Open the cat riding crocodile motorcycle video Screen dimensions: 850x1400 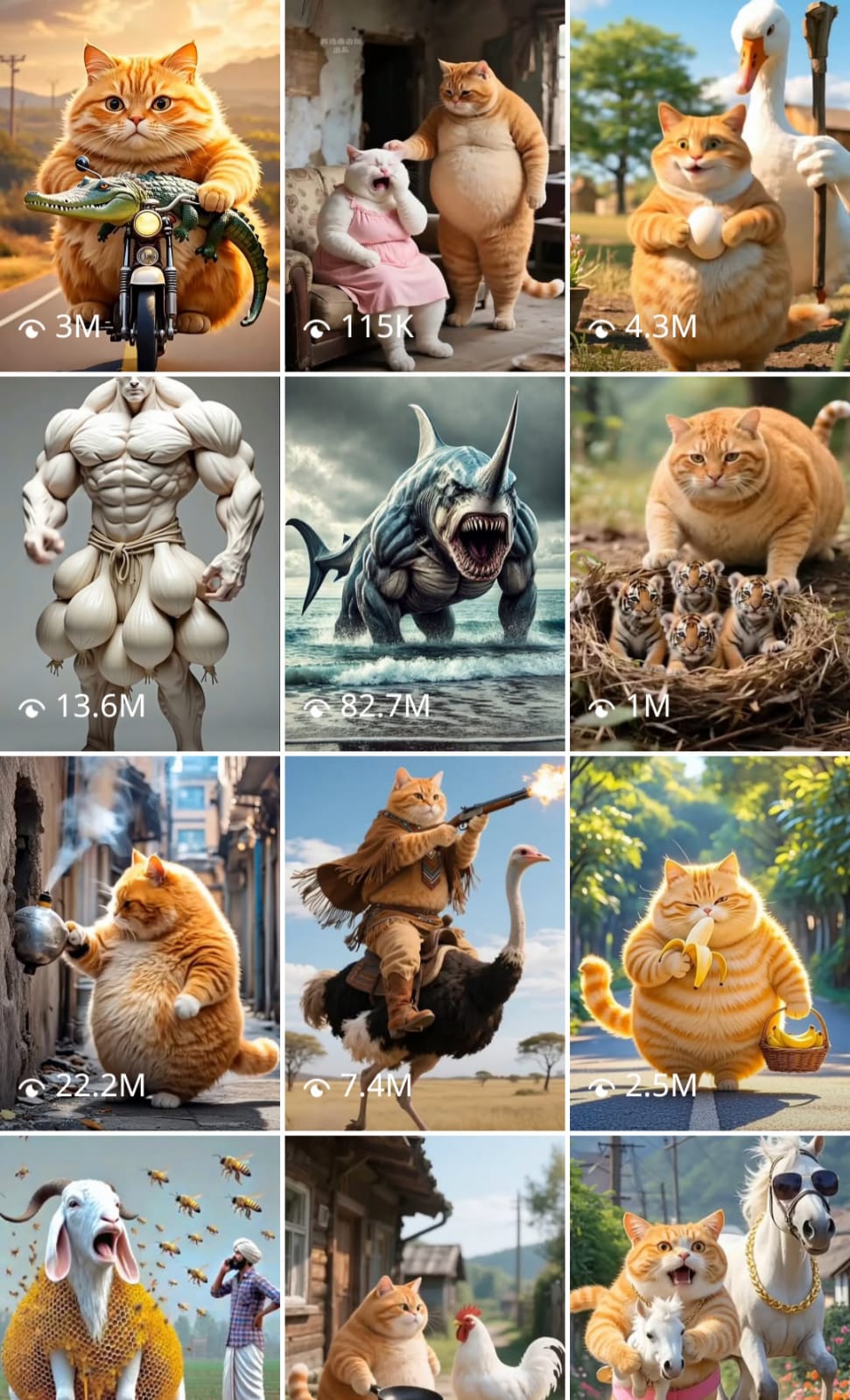(x=140, y=186)
